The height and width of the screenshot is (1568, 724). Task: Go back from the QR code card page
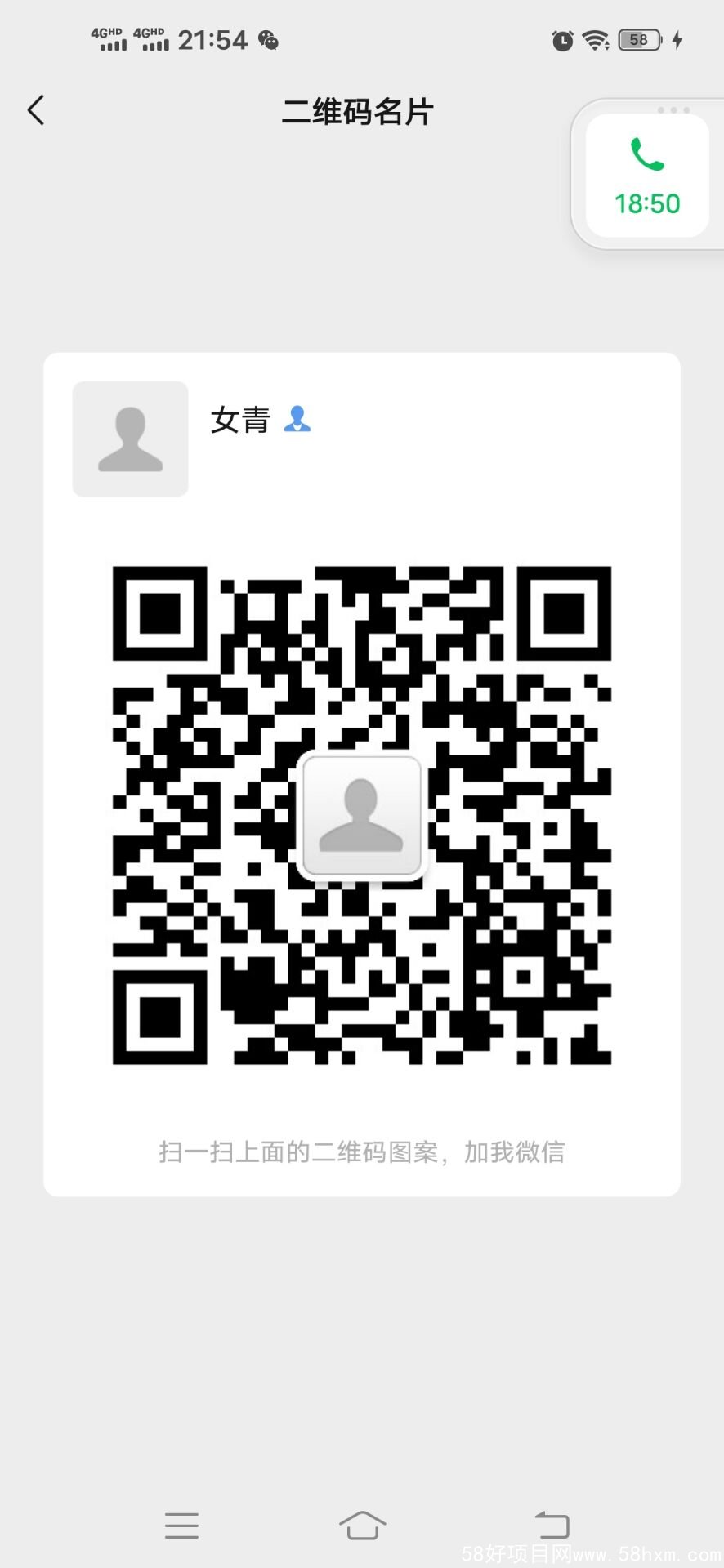point(36,110)
